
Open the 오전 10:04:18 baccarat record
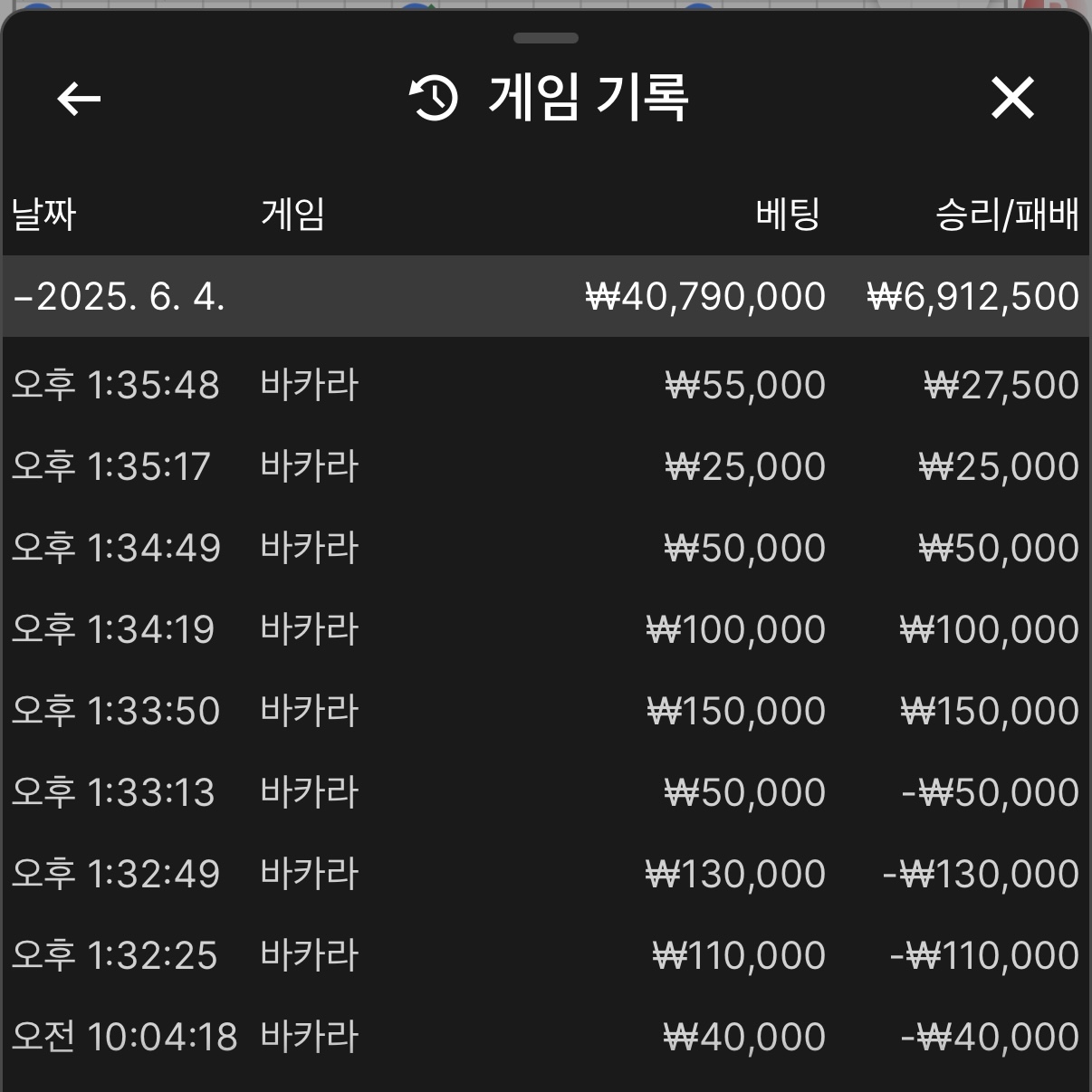[545, 1038]
